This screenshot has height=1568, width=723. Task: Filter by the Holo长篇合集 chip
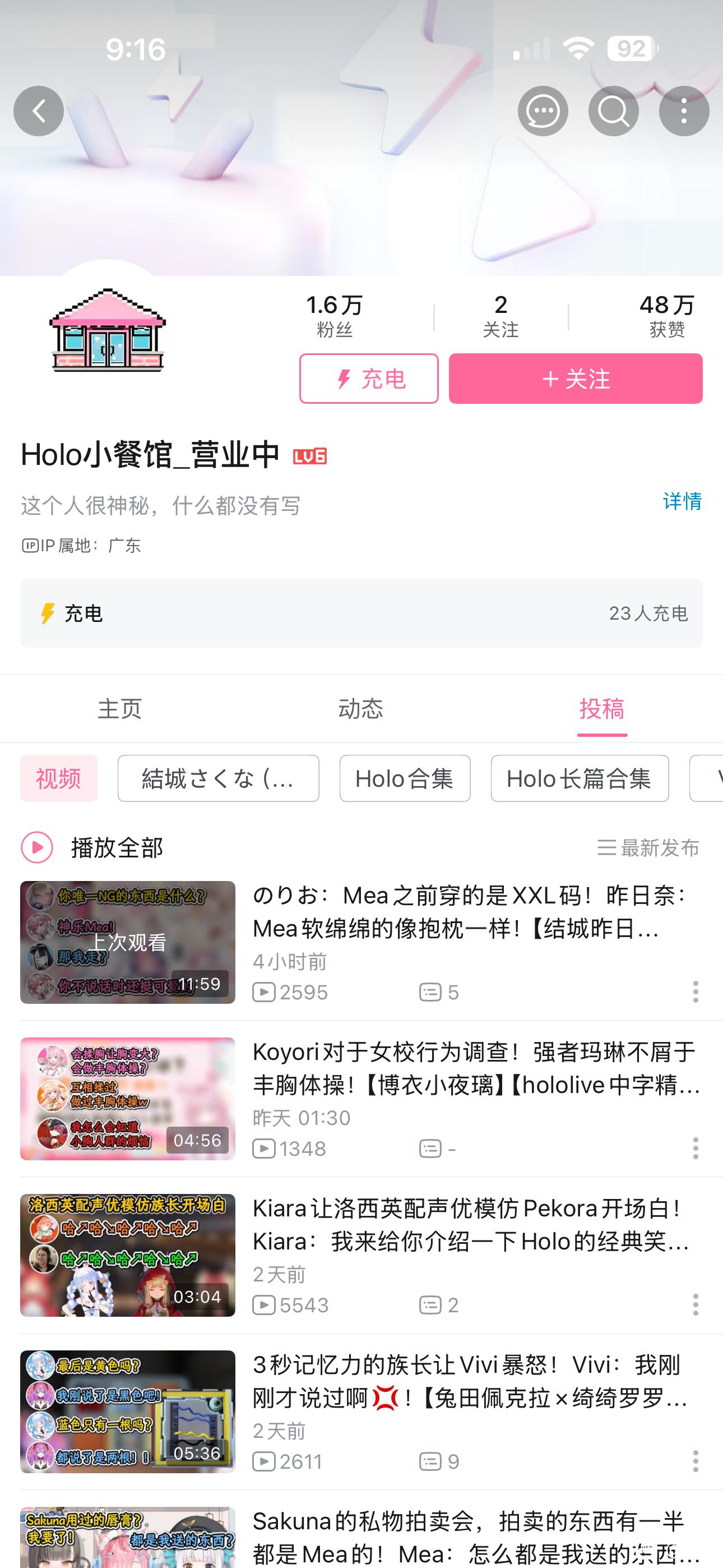580,778
